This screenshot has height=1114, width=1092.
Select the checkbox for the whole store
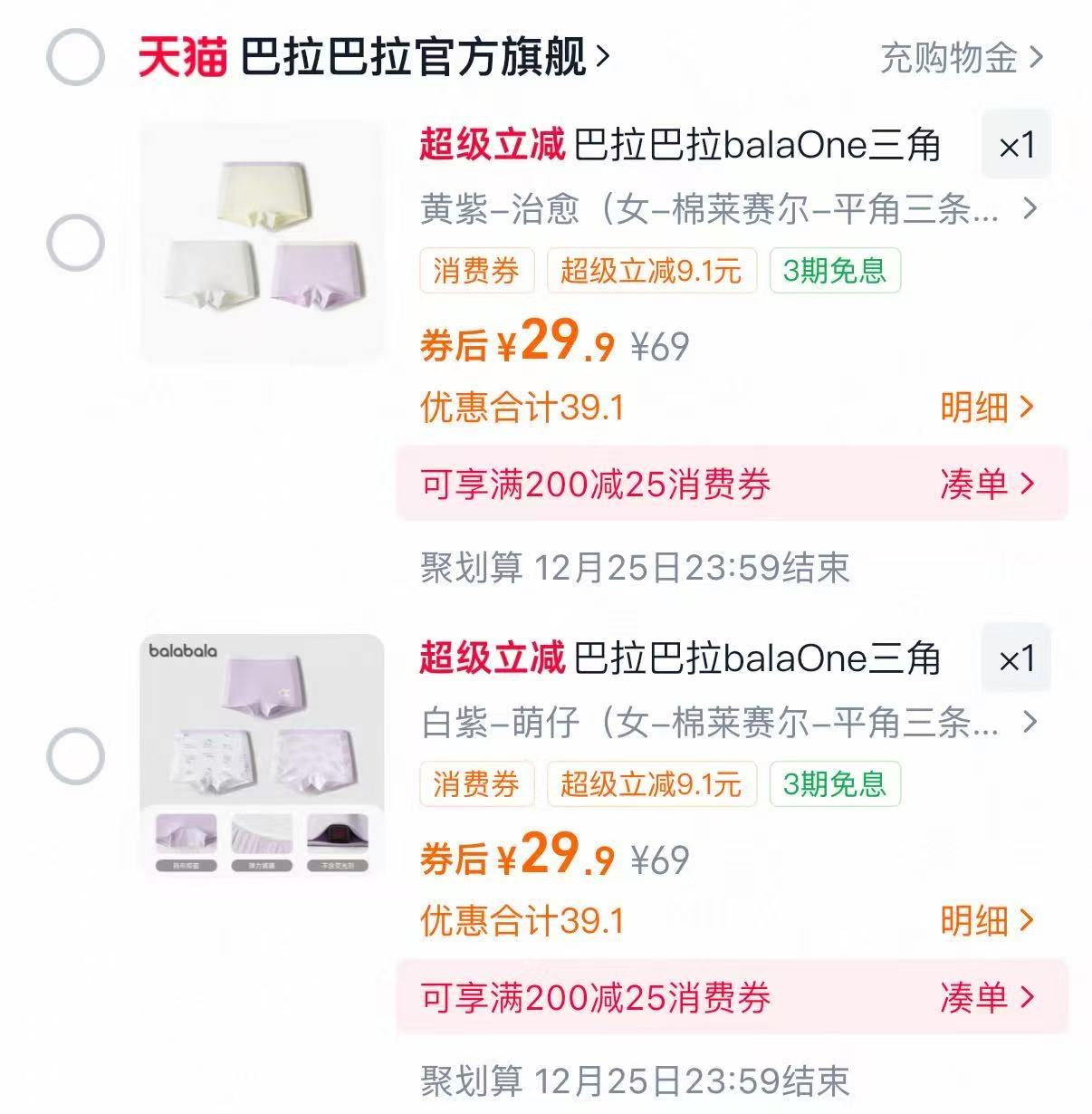pyautogui.click(x=77, y=58)
